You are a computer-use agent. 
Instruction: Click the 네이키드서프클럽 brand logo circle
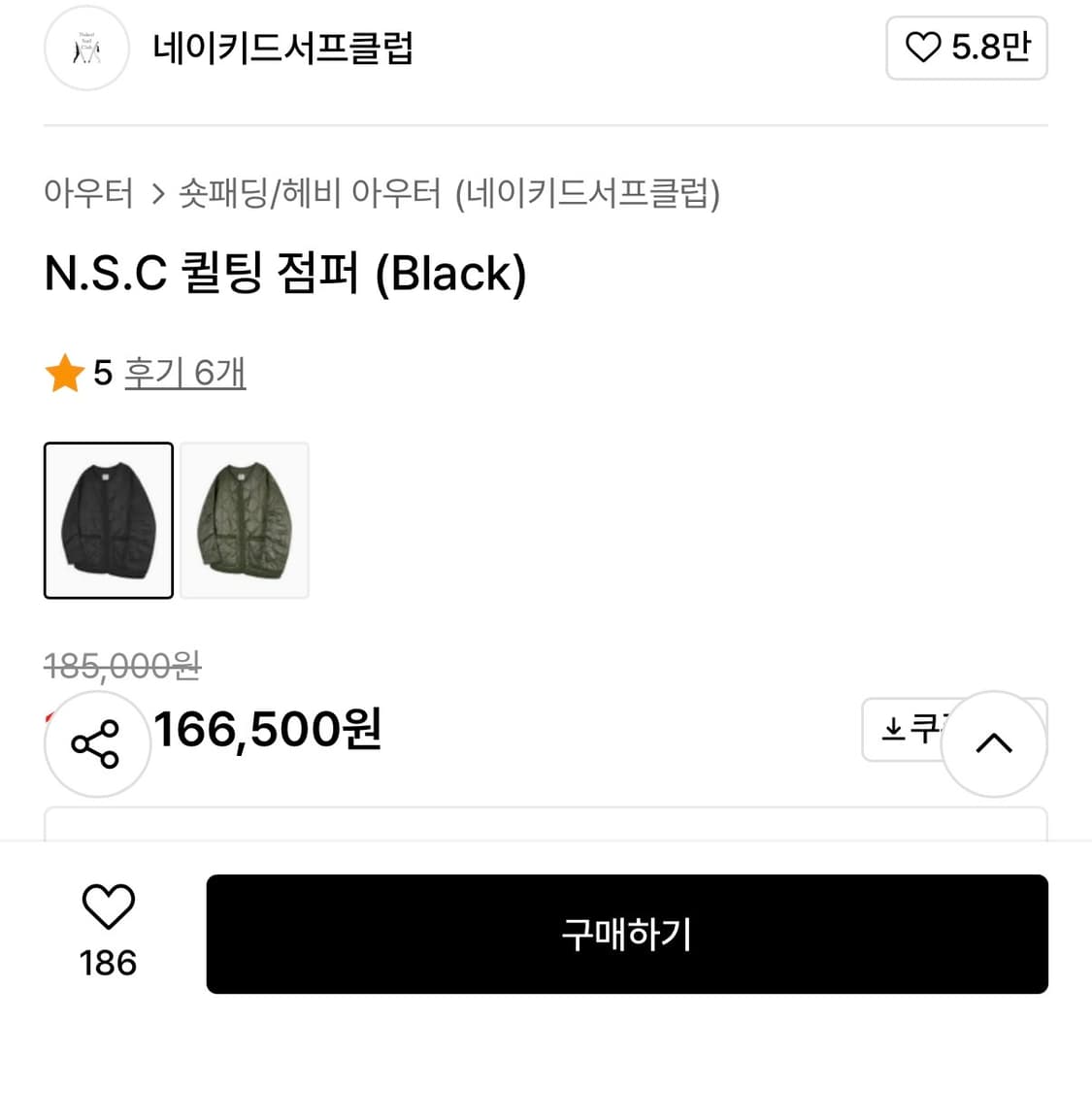tap(86, 48)
